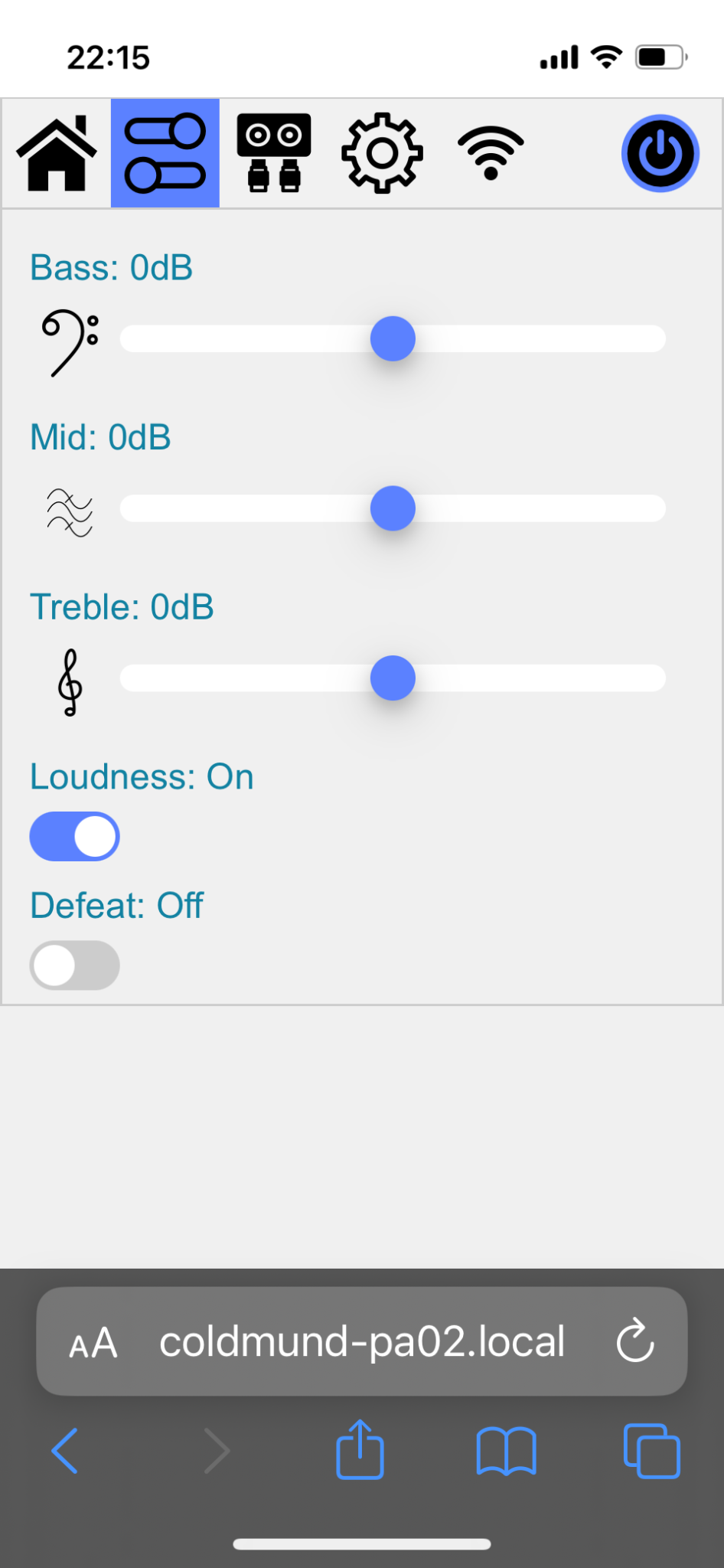Tap the coldmund-pa02.local address field

(362, 1341)
